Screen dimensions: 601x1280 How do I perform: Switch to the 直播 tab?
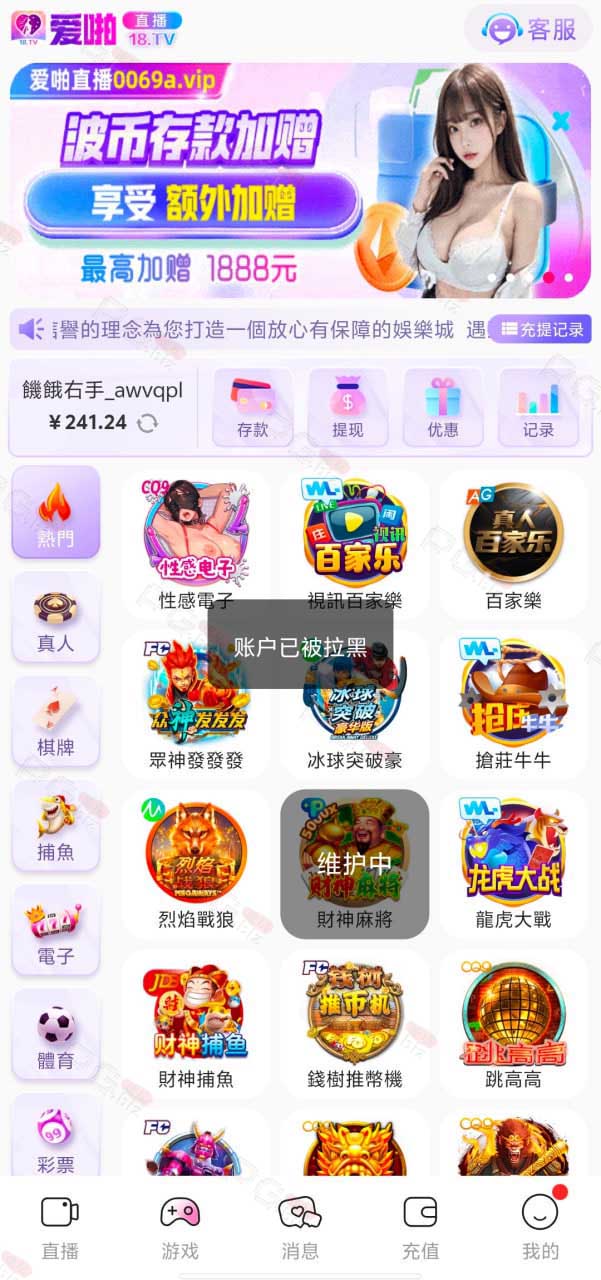(60, 1227)
